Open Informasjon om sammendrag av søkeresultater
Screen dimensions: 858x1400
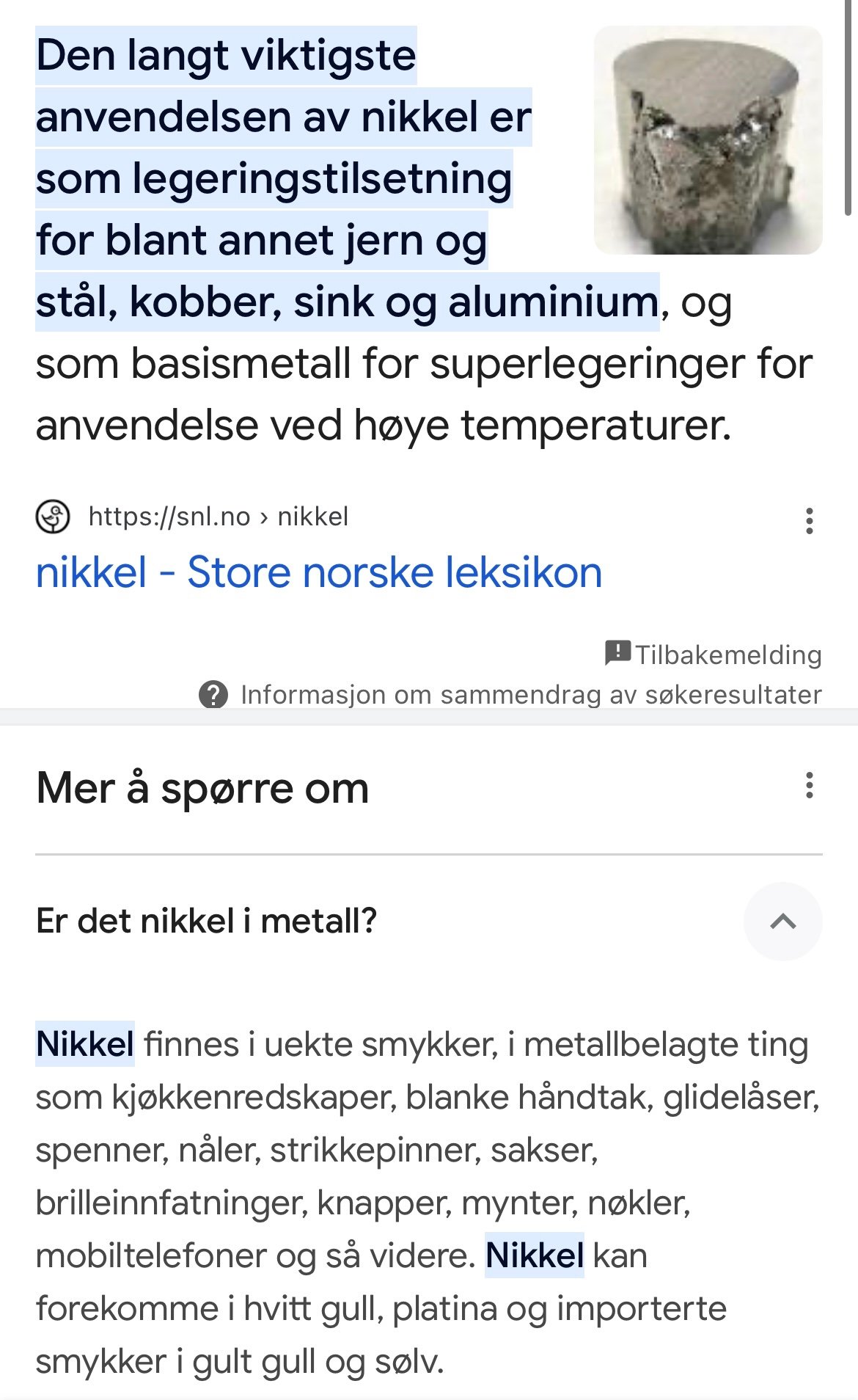coord(510,694)
